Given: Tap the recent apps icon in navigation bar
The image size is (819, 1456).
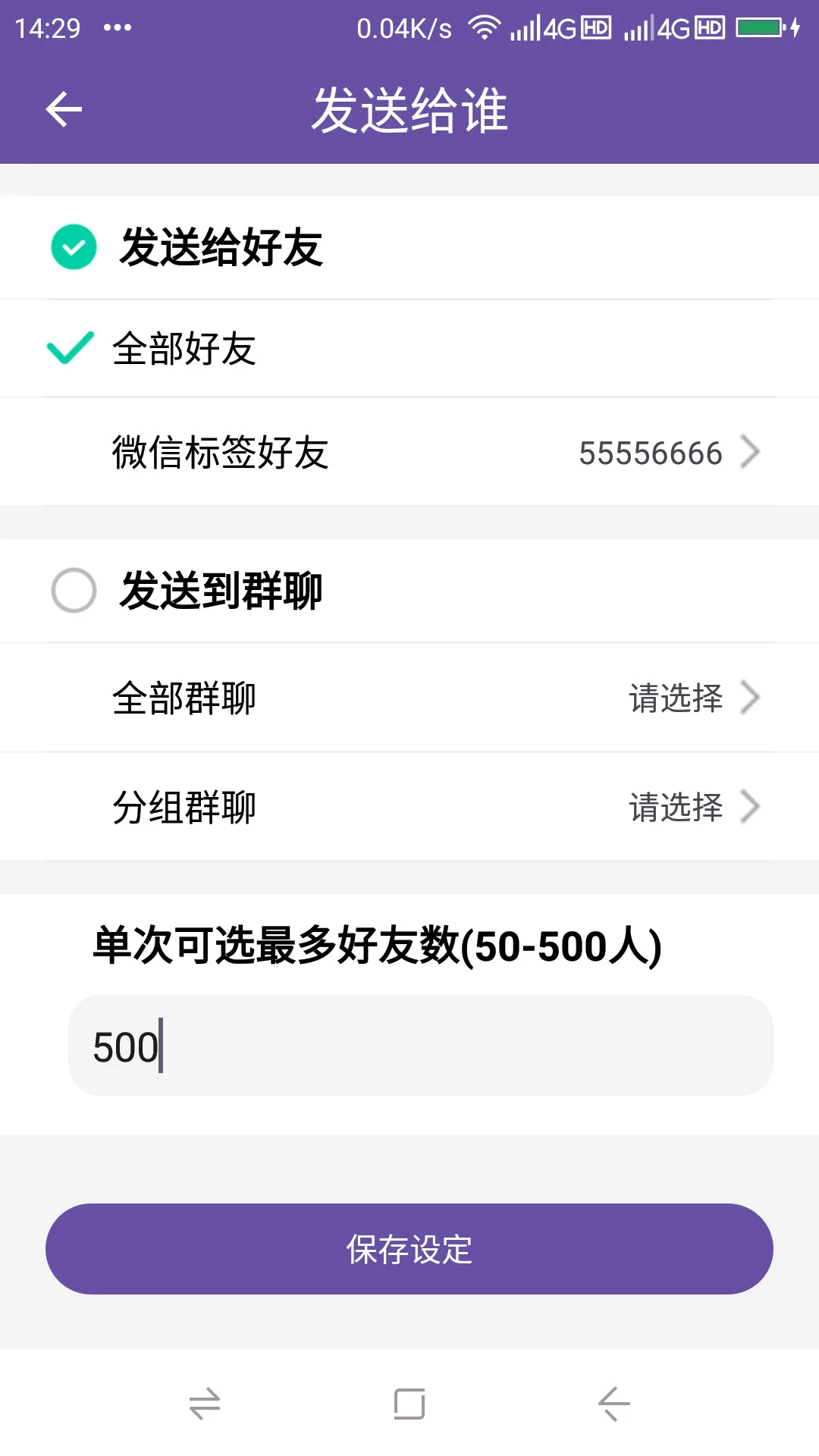Looking at the screenshot, I should [203, 1404].
